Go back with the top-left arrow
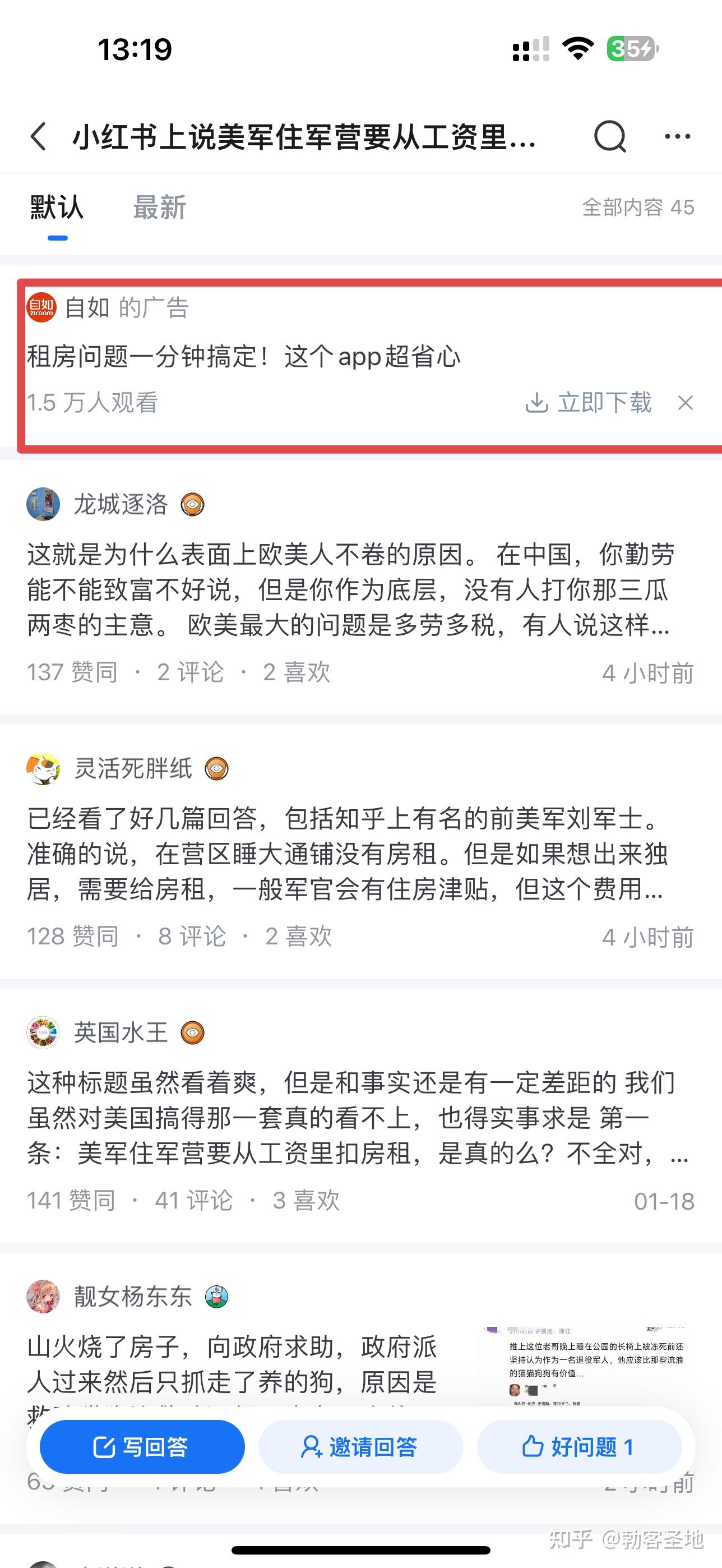This screenshot has width=722, height=1568. (x=38, y=136)
